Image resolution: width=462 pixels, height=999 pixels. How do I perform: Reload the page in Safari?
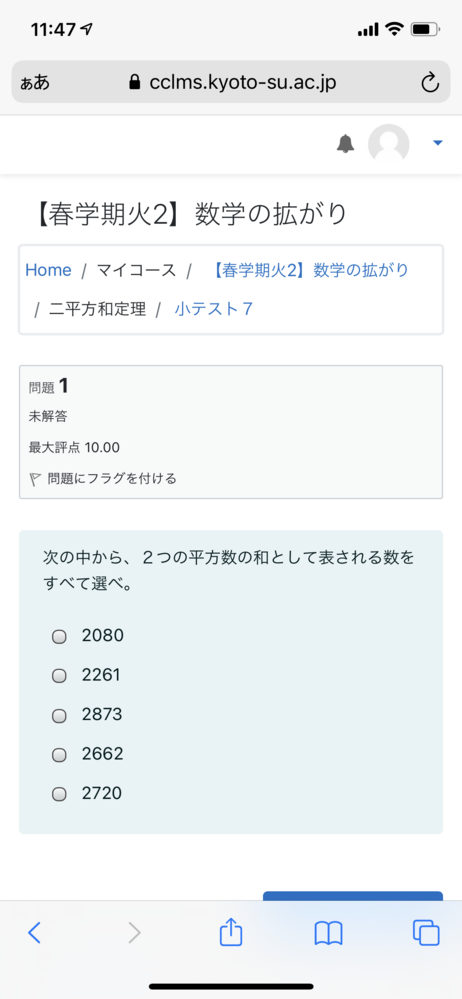coord(431,82)
